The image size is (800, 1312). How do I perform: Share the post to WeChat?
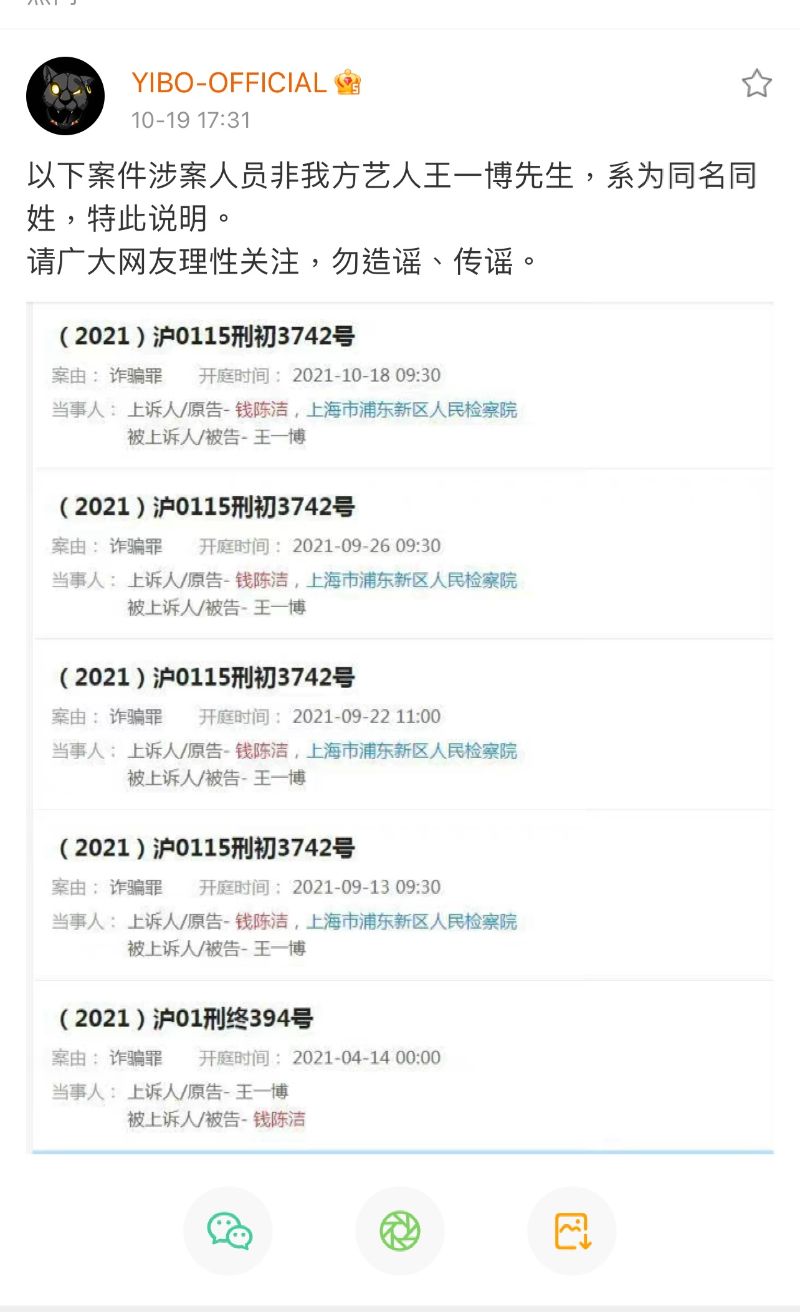[229, 1231]
